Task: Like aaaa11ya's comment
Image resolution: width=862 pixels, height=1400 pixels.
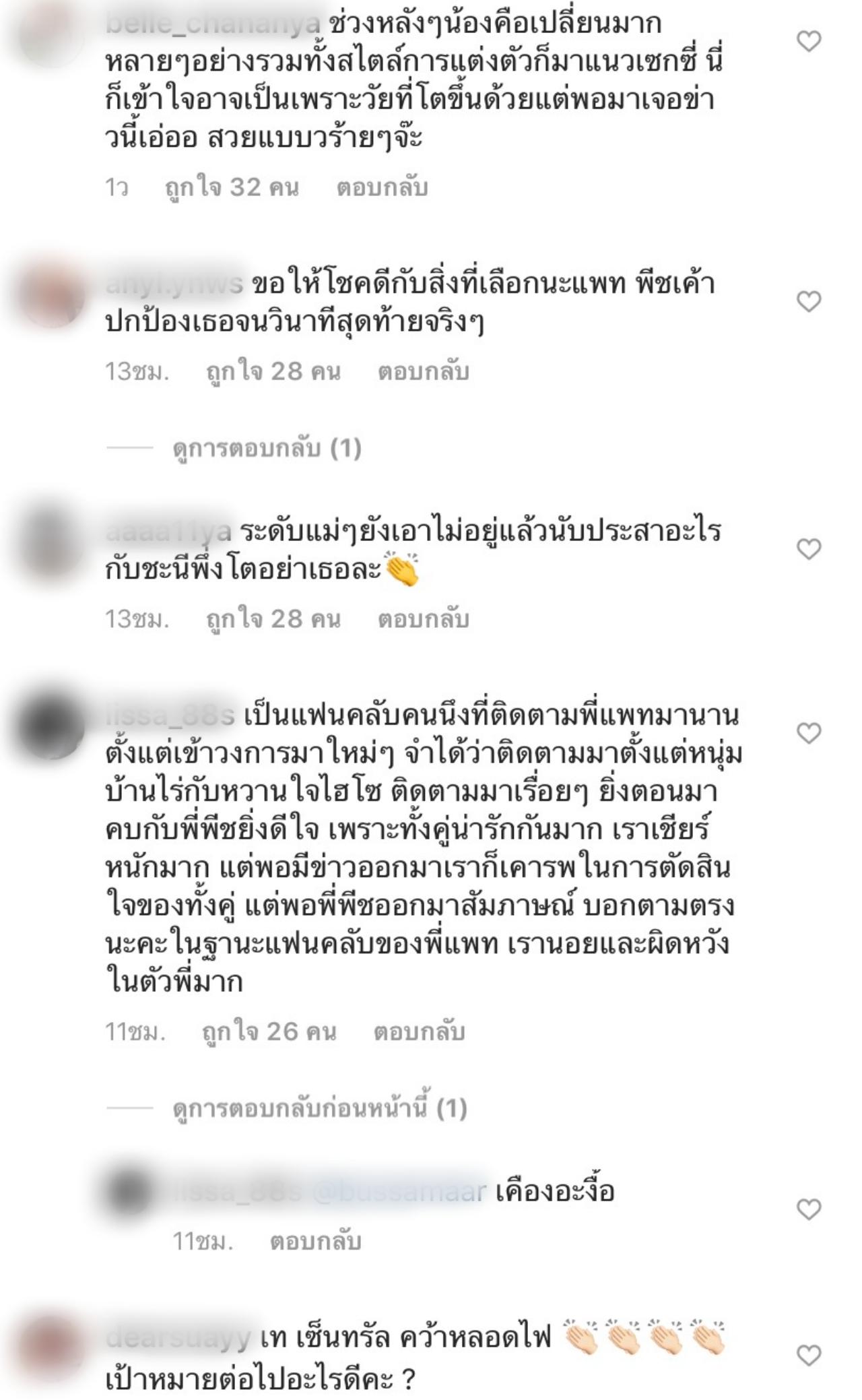Action: click(809, 549)
